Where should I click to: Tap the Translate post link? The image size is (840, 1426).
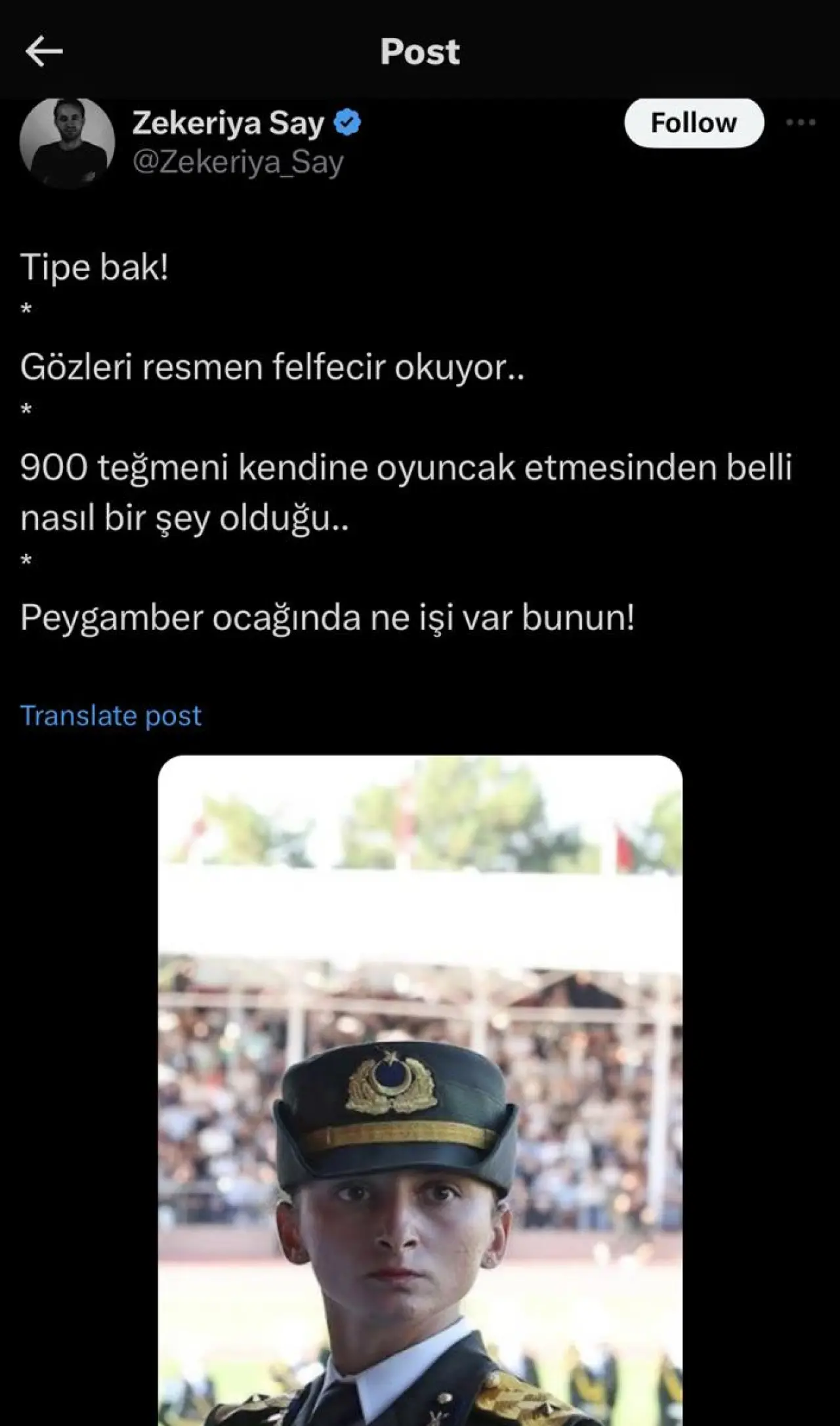[111, 715]
